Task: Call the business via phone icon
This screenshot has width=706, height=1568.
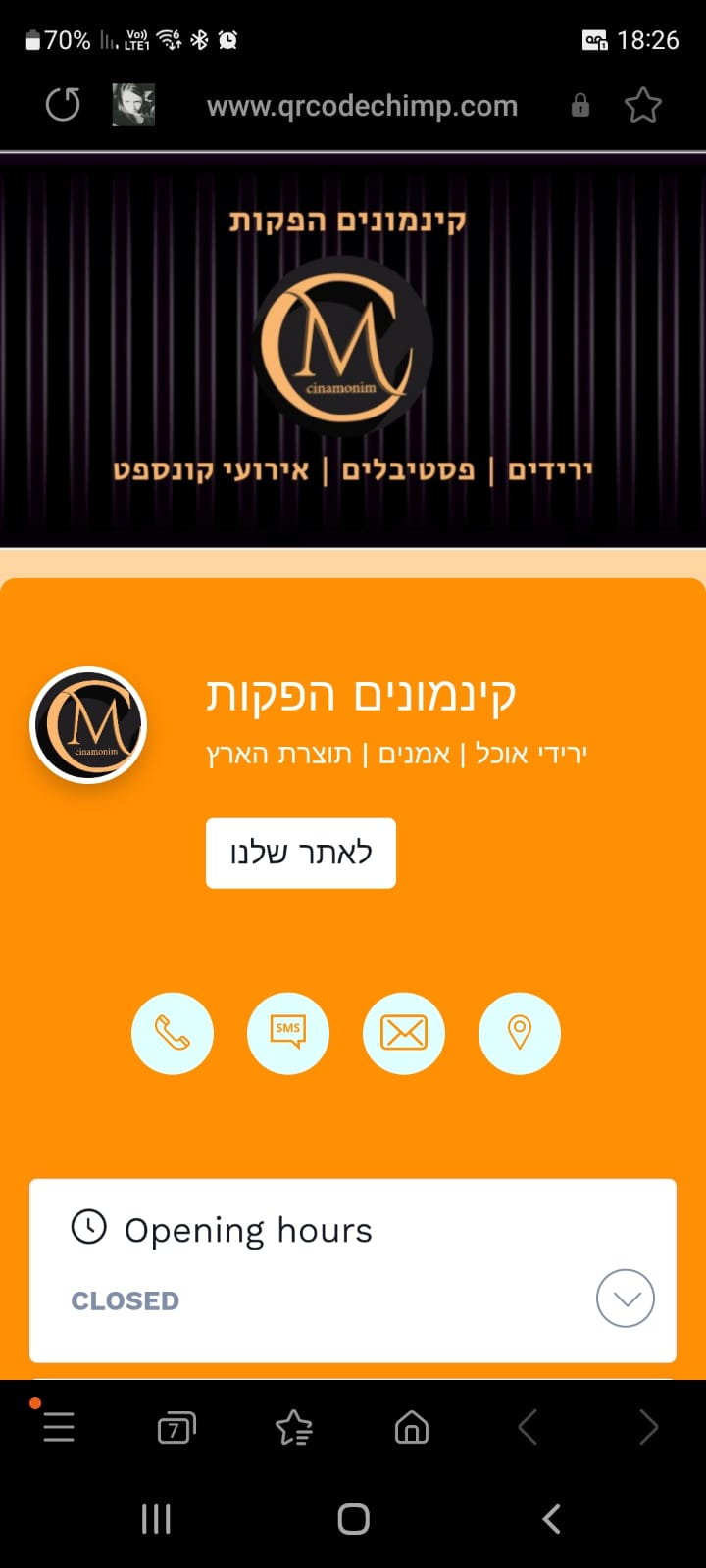Action: (x=173, y=1033)
